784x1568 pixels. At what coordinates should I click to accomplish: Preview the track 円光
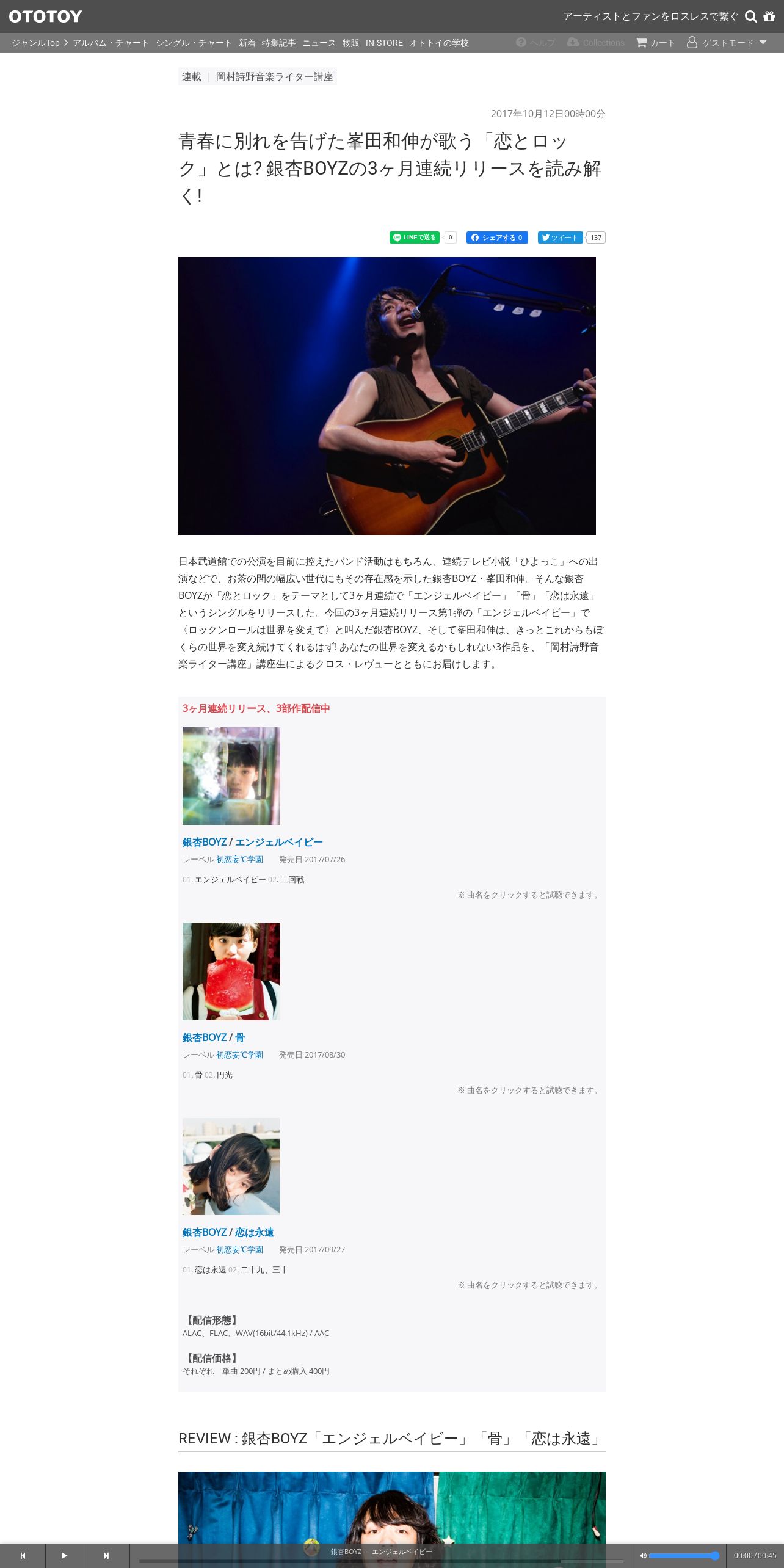[225, 1075]
